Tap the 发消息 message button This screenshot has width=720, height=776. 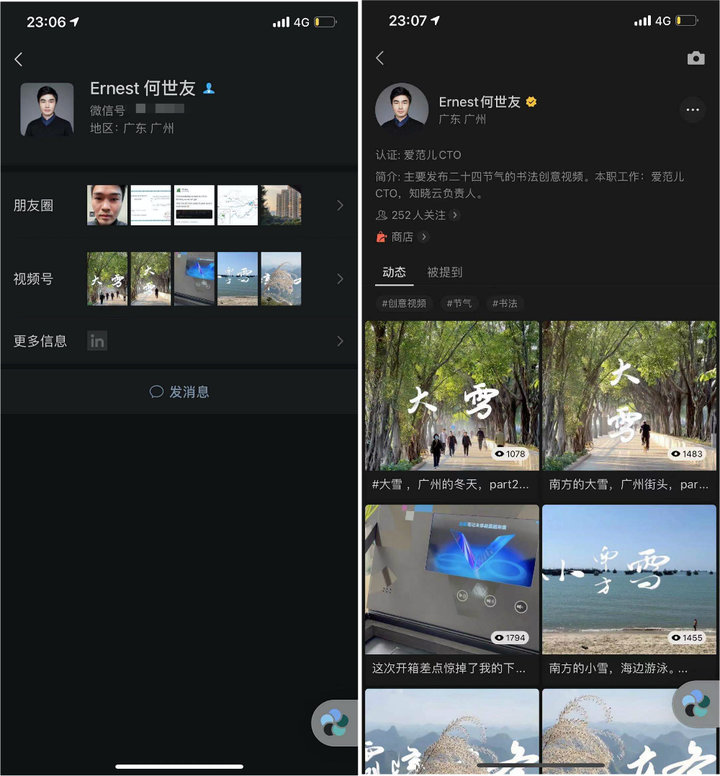(x=180, y=392)
